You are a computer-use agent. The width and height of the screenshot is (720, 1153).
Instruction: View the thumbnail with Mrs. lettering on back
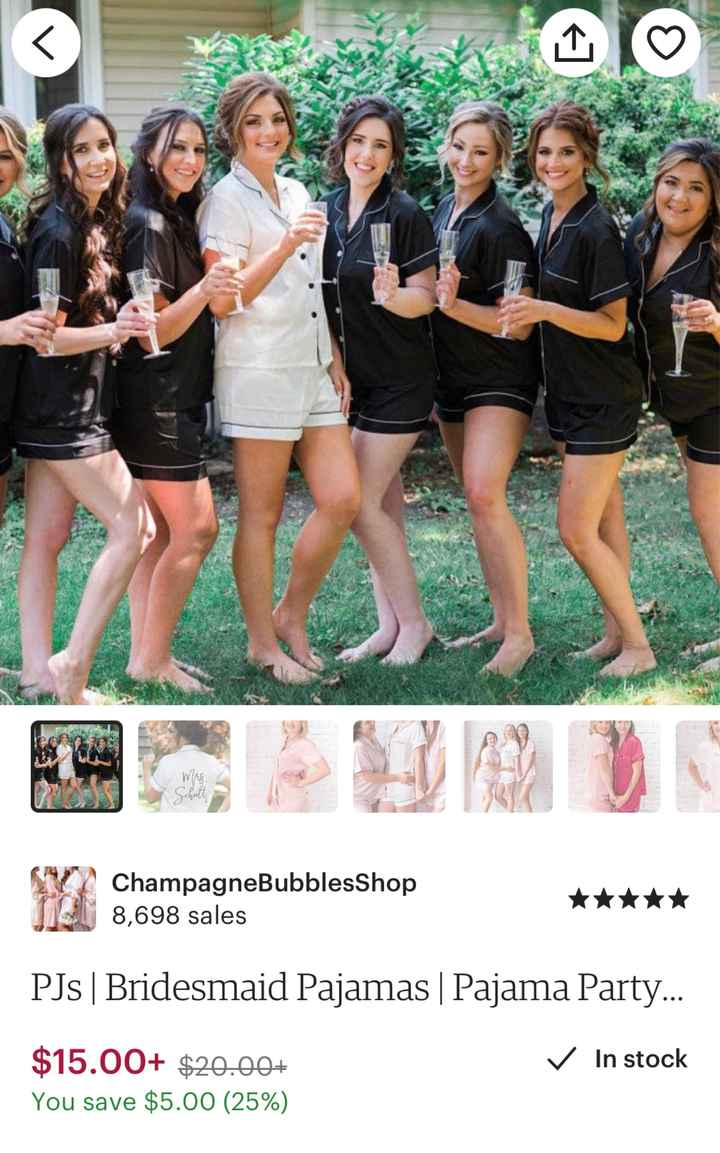point(184,766)
